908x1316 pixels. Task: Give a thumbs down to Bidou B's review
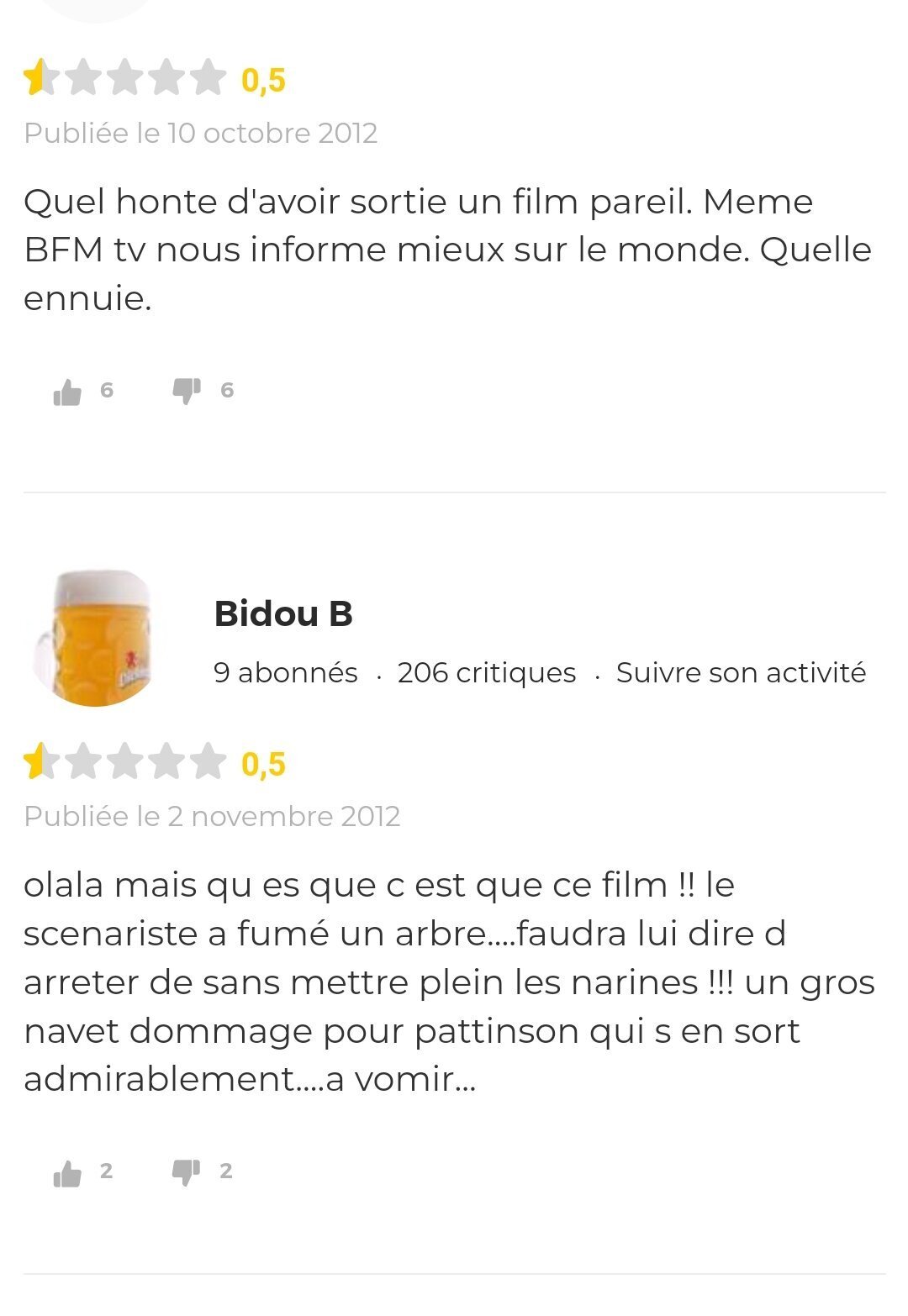click(187, 1172)
